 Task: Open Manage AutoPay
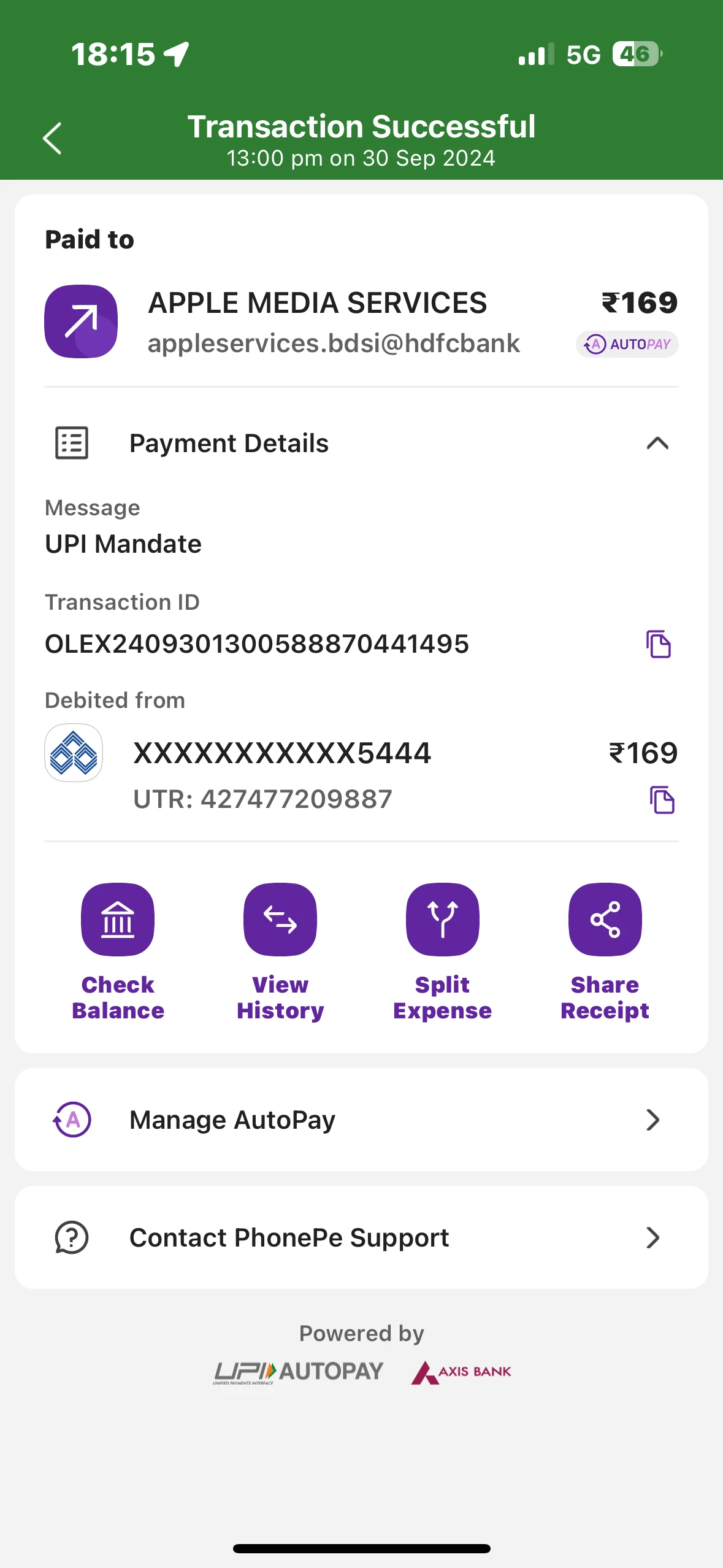(x=361, y=1120)
